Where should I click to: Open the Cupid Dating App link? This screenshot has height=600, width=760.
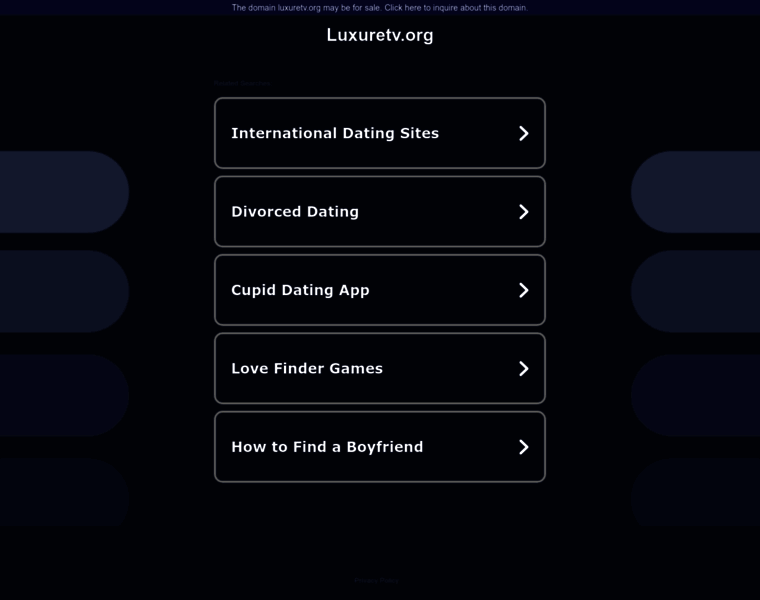379,290
